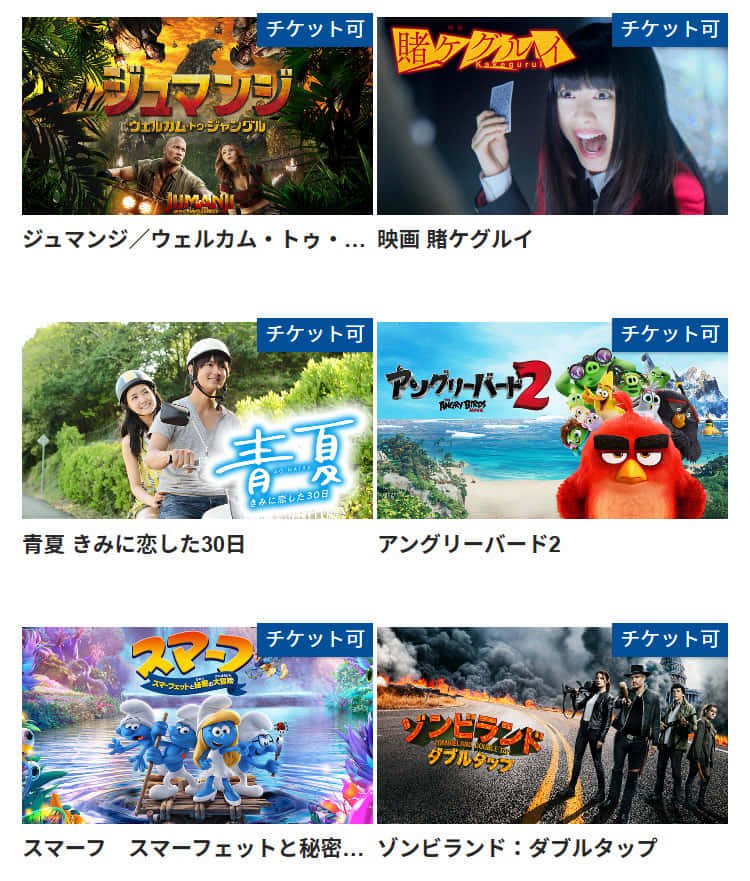Tap the アングリーバード2 movie card
This screenshot has height=881, width=750.
(552, 420)
